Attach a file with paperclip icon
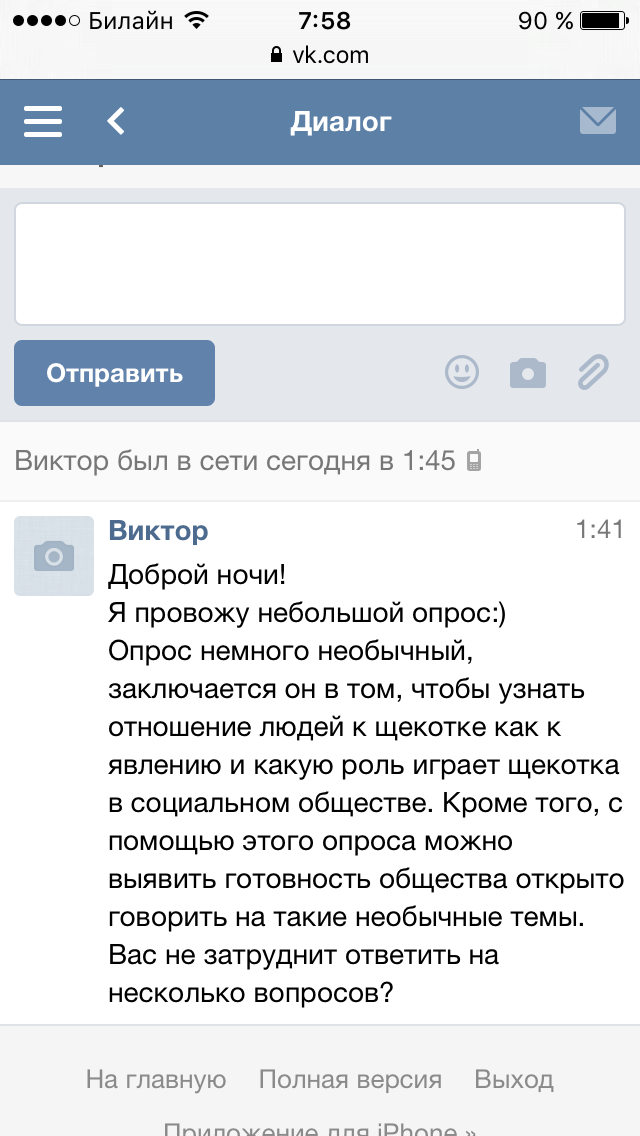Viewport: 640px width, 1136px height. (593, 373)
